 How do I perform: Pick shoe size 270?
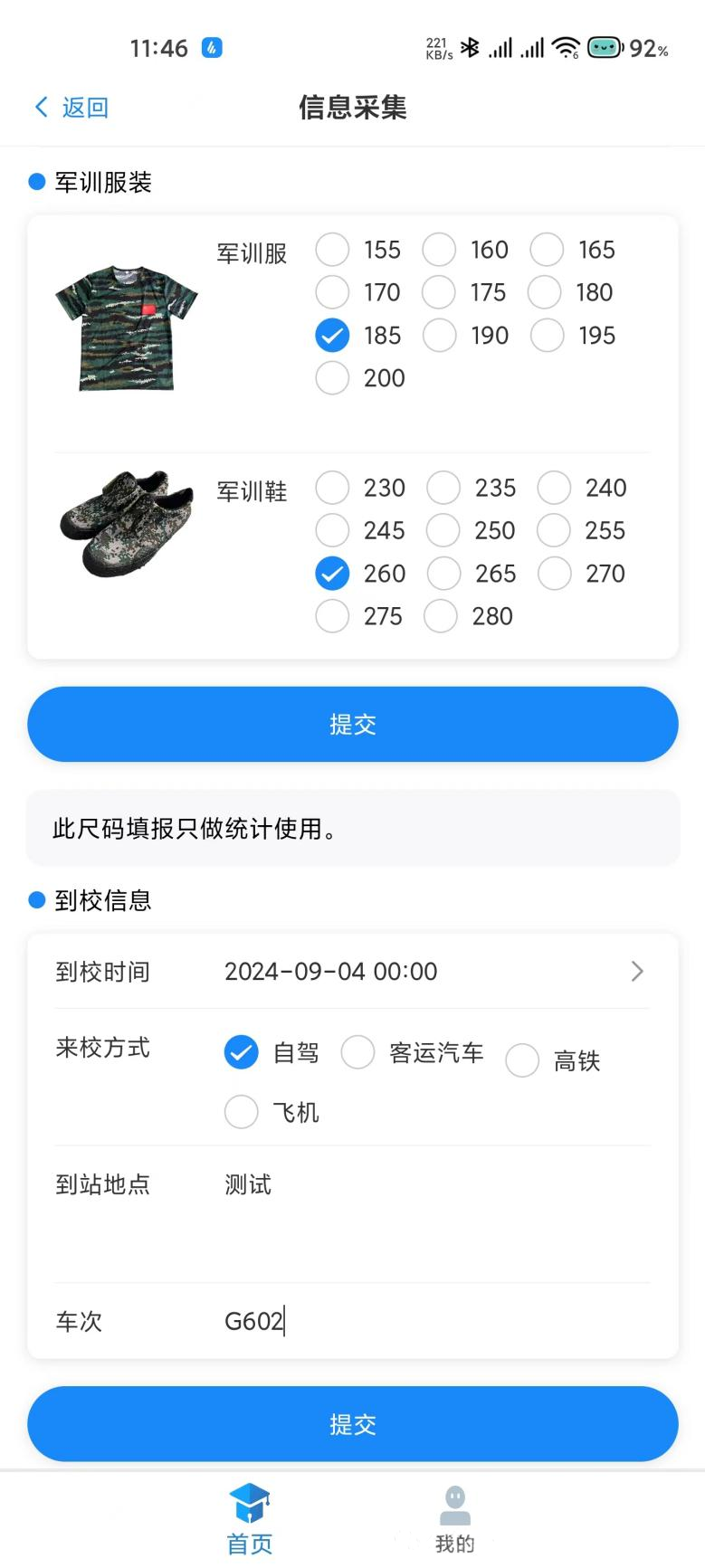(x=554, y=574)
